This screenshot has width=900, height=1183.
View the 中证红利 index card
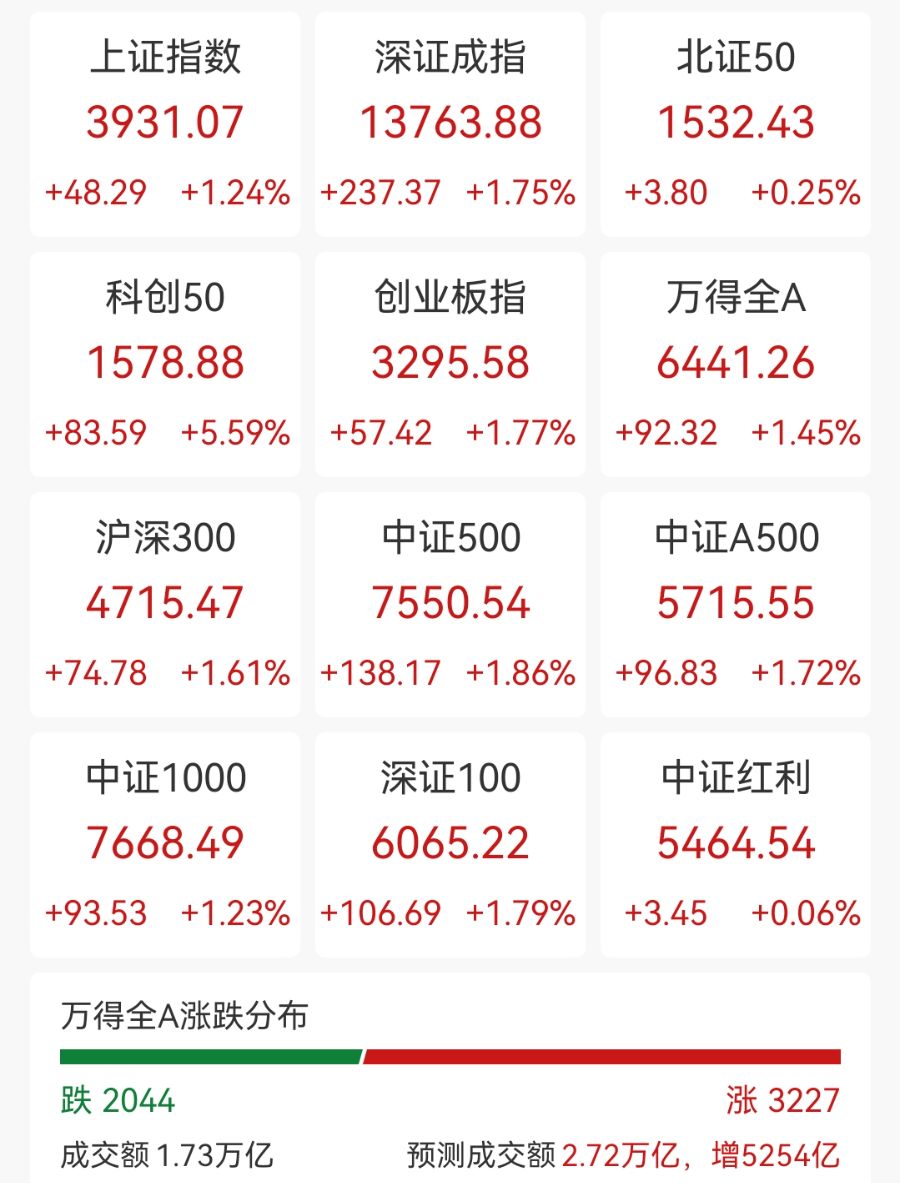click(x=736, y=844)
